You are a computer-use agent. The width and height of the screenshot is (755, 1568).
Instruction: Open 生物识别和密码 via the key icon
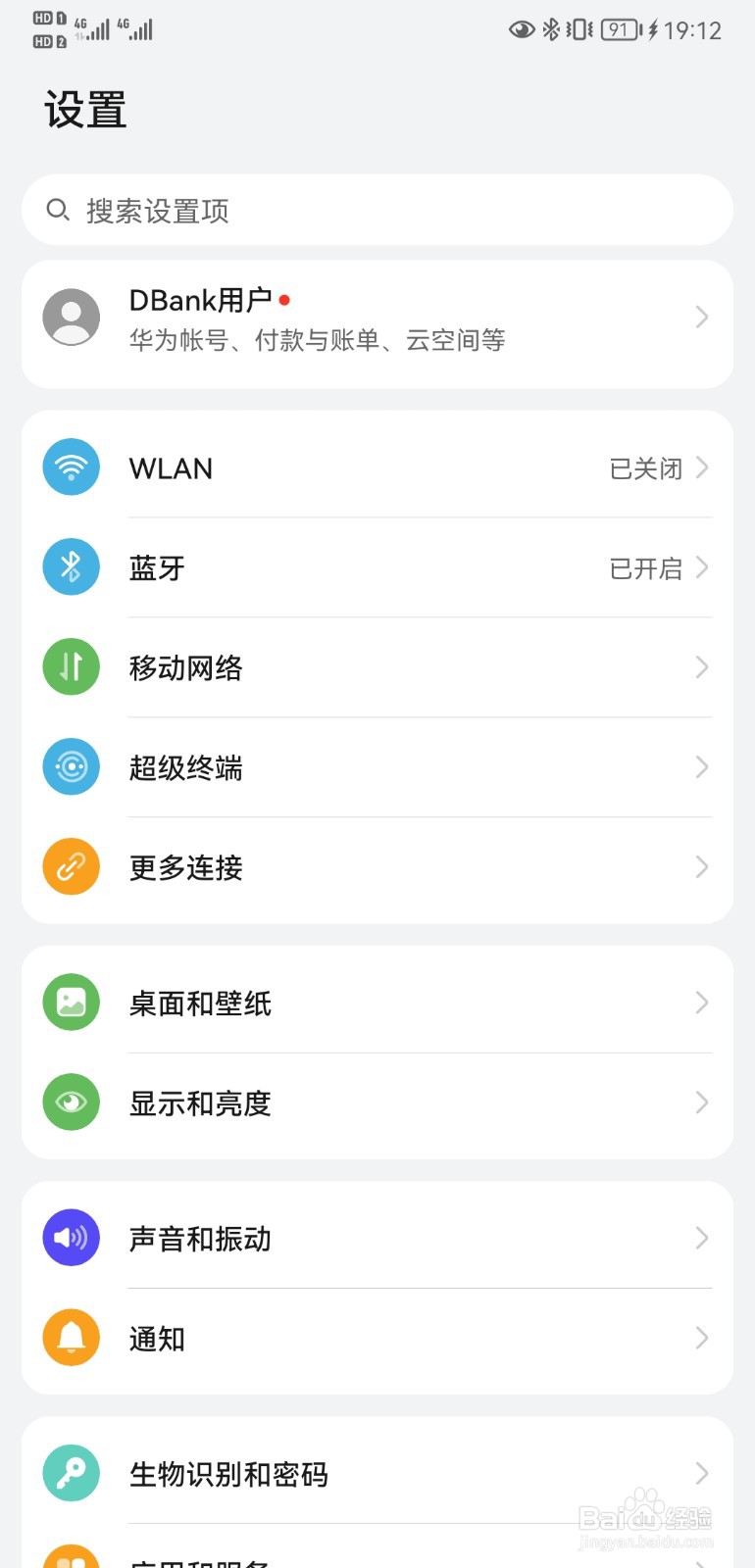(x=70, y=1472)
